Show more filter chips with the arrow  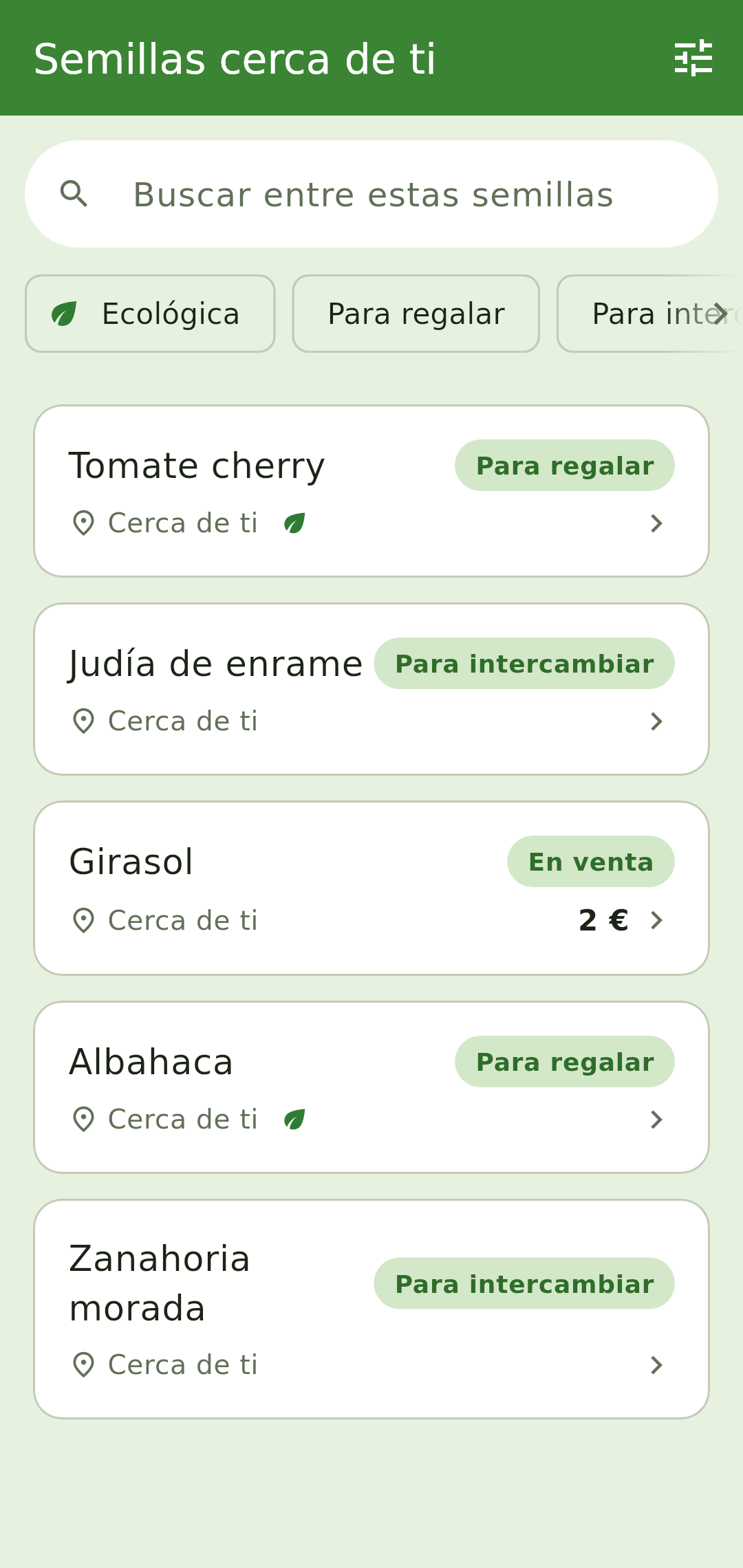coord(720,314)
